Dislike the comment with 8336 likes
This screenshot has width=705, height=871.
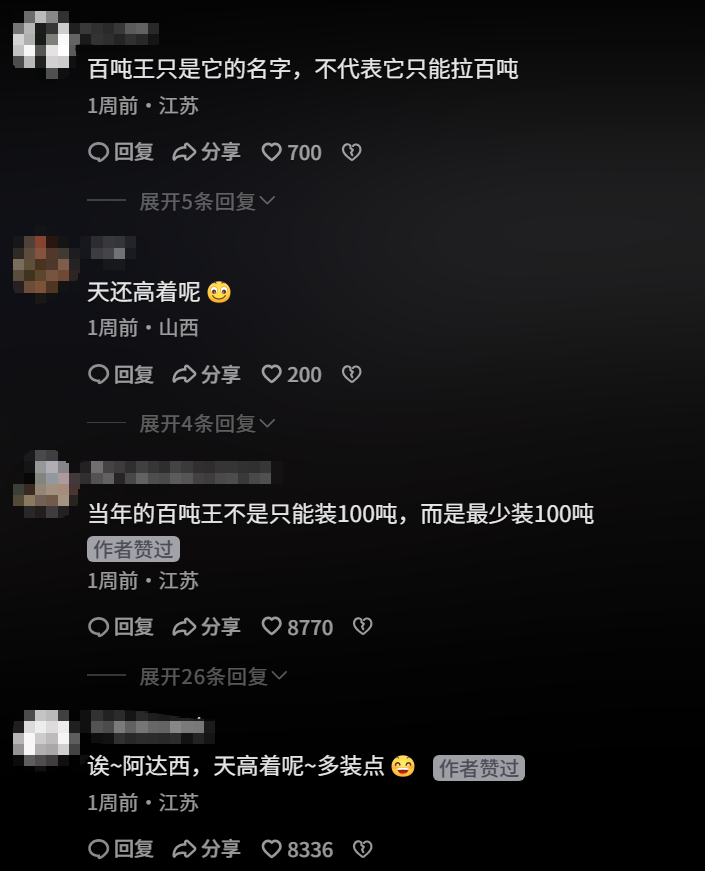tap(363, 849)
